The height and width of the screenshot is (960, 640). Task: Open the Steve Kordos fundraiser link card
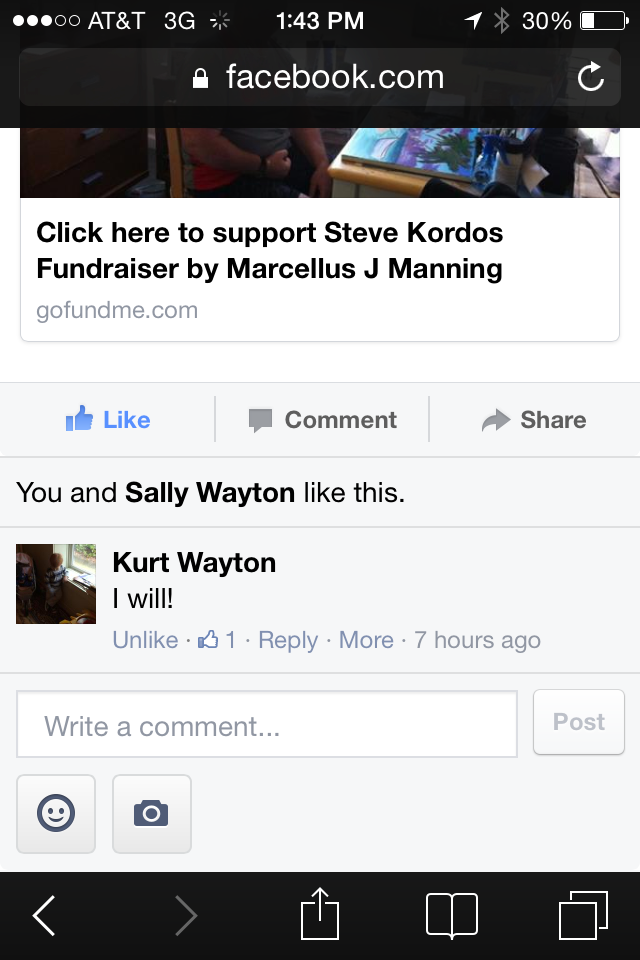click(x=270, y=250)
